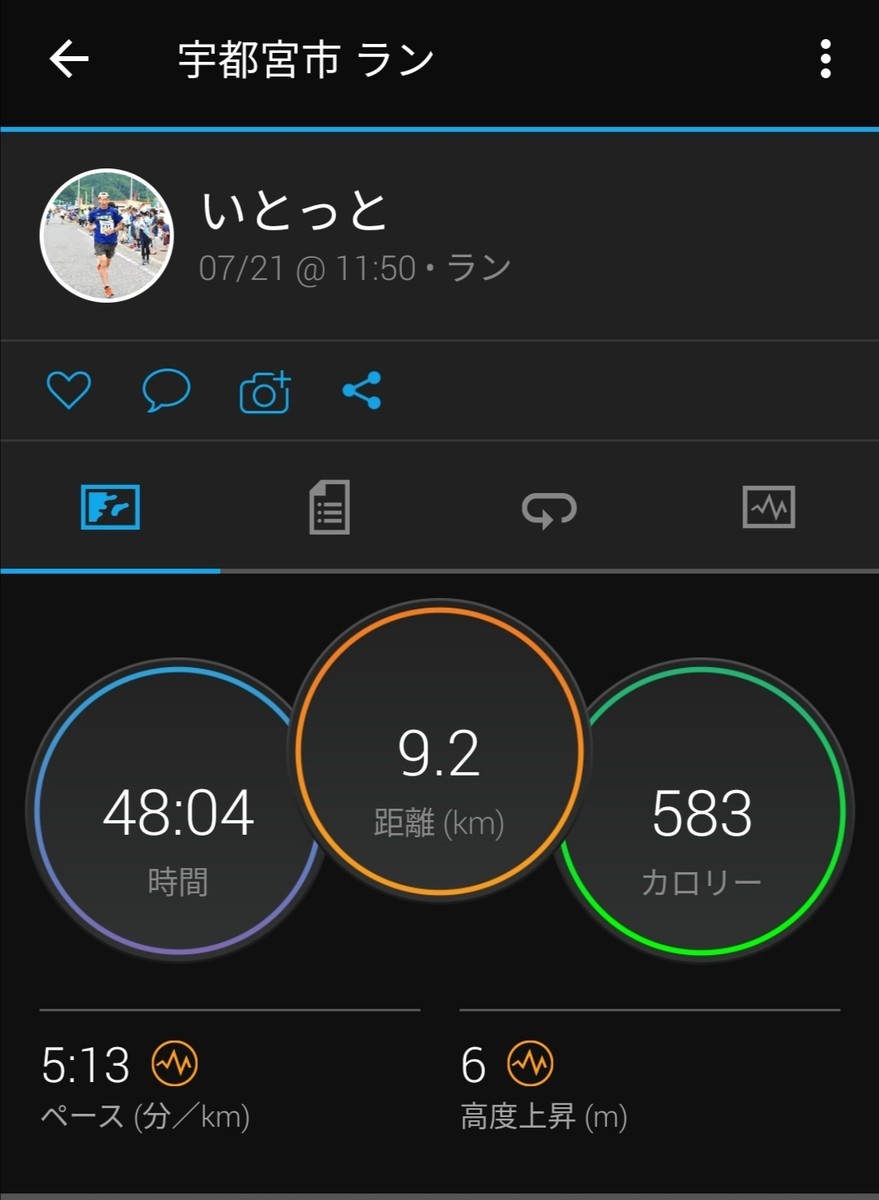879x1200 pixels.
Task: Add a photo using the camera icon
Action: point(263,391)
